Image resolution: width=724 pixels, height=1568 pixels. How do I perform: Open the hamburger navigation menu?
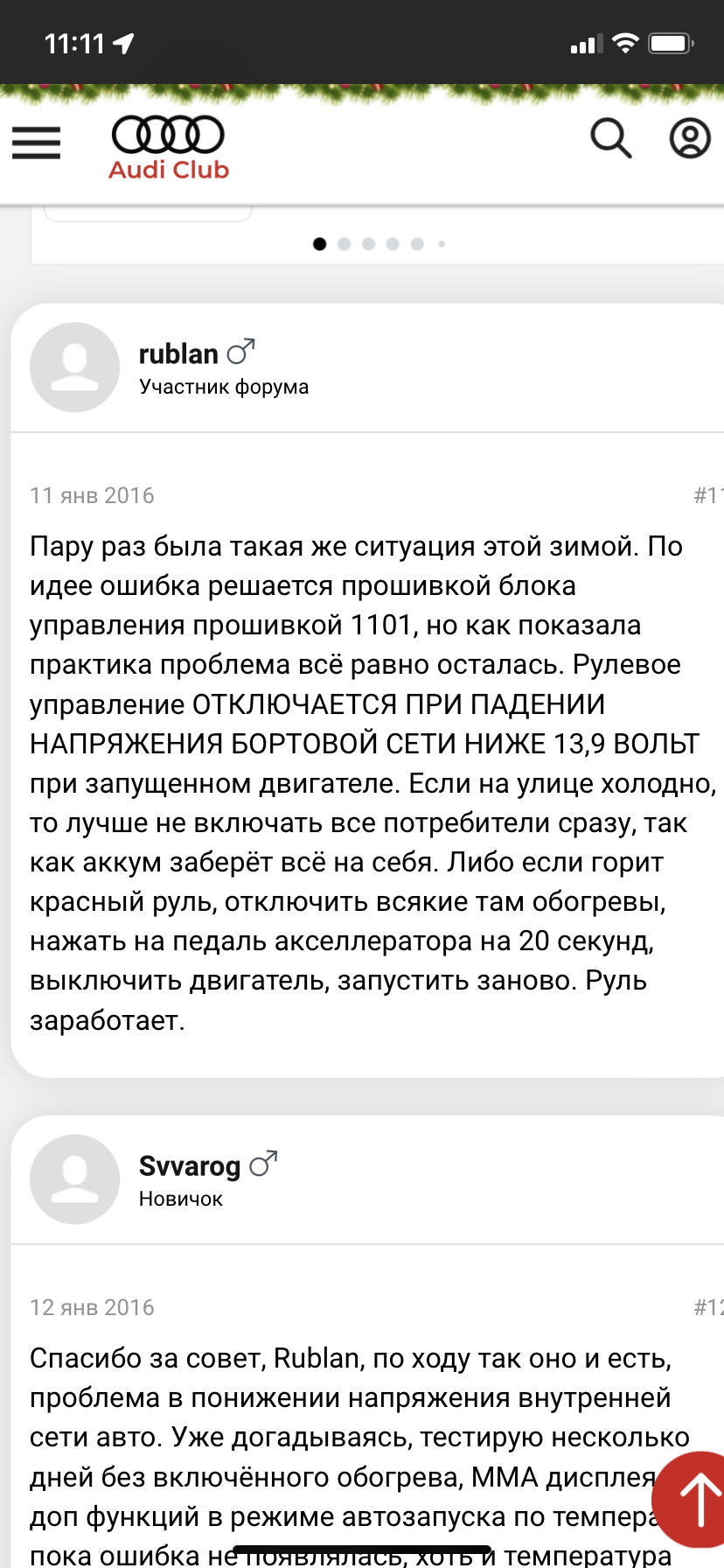click(36, 142)
